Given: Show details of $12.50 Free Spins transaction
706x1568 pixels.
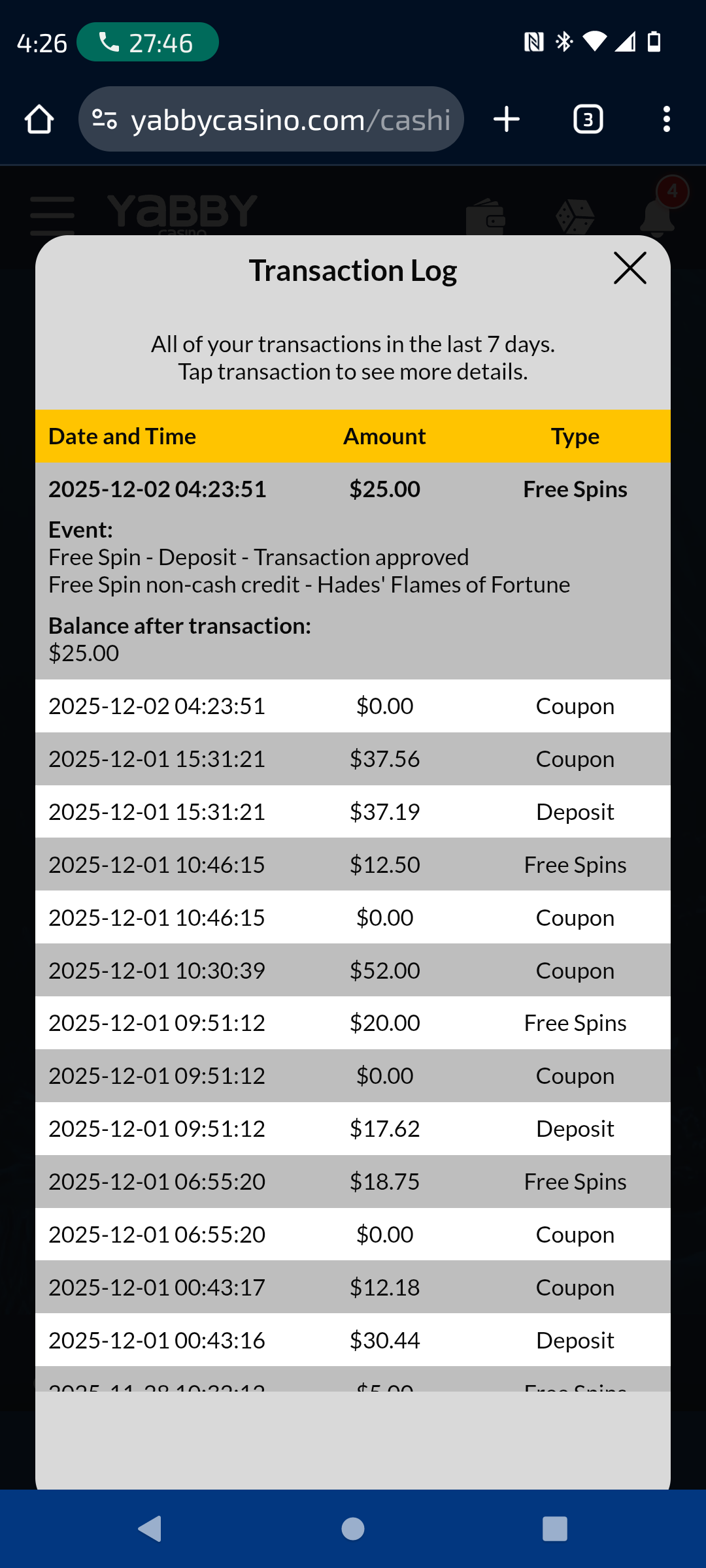Looking at the screenshot, I should tap(353, 865).
